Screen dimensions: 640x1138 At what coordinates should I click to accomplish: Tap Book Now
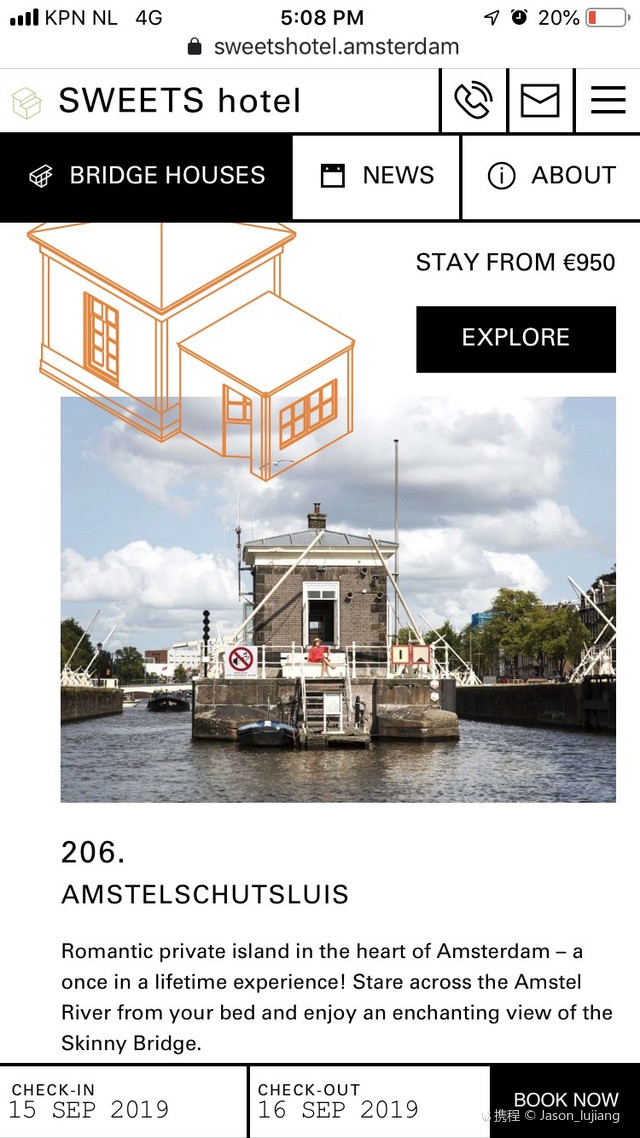565,1100
